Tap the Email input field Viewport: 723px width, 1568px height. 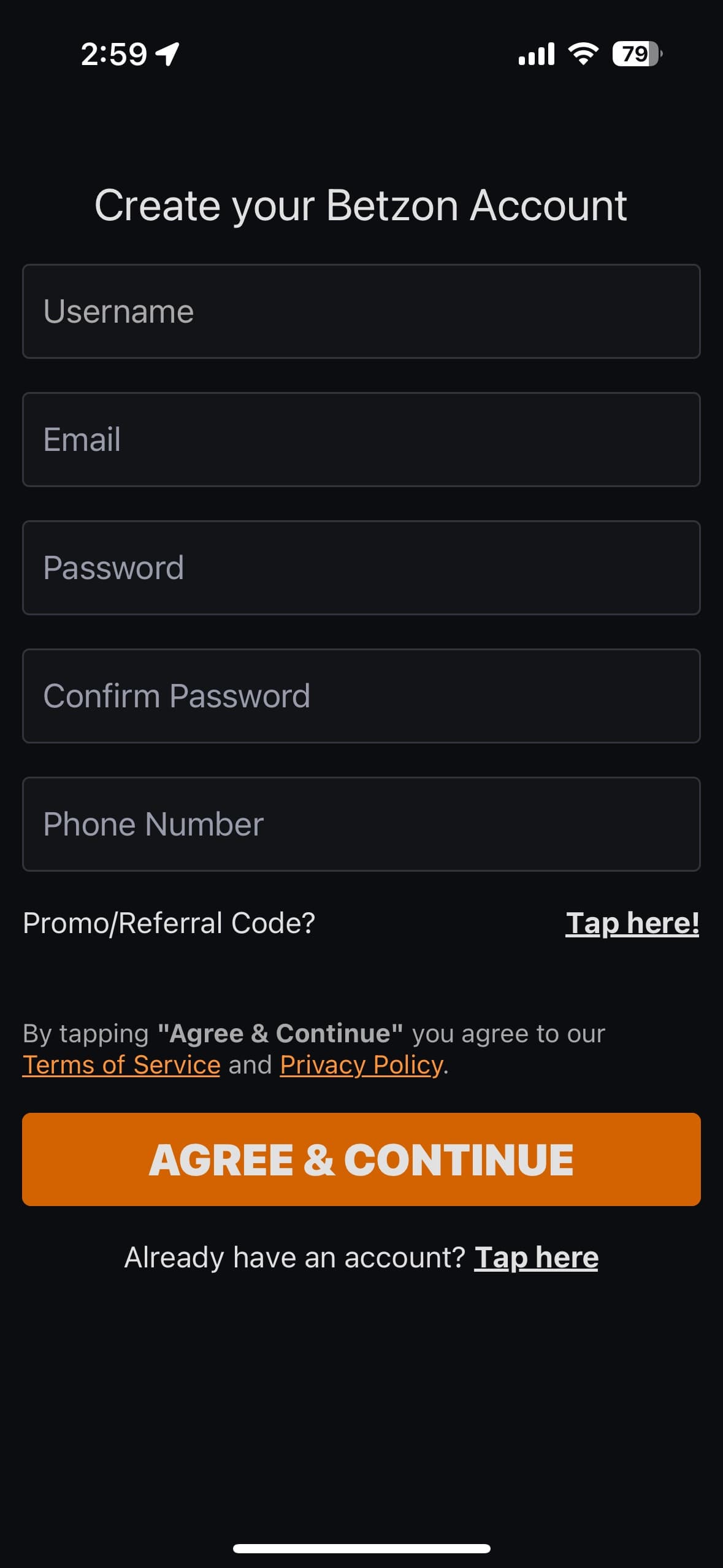(361, 439)
